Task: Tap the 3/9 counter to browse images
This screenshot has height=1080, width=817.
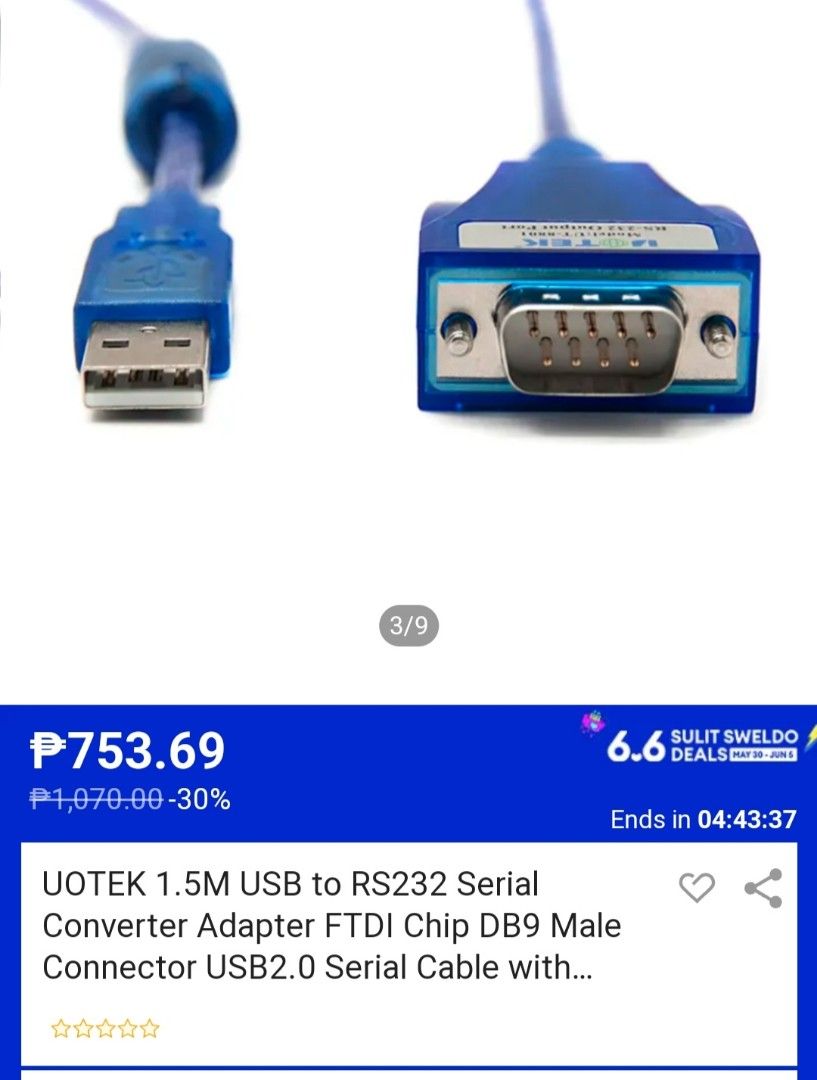Action: (410, 624)
